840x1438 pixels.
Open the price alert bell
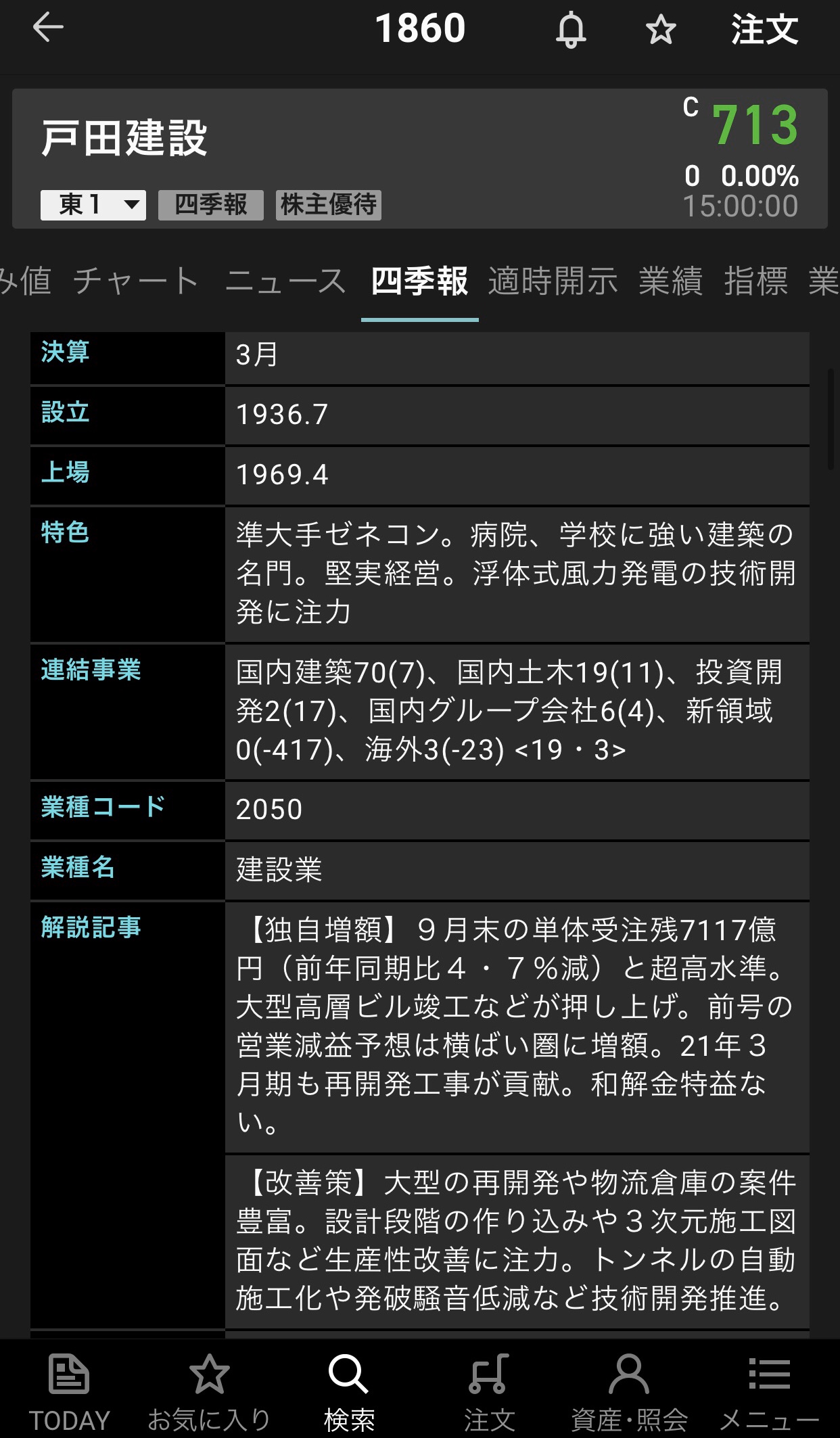571,30
